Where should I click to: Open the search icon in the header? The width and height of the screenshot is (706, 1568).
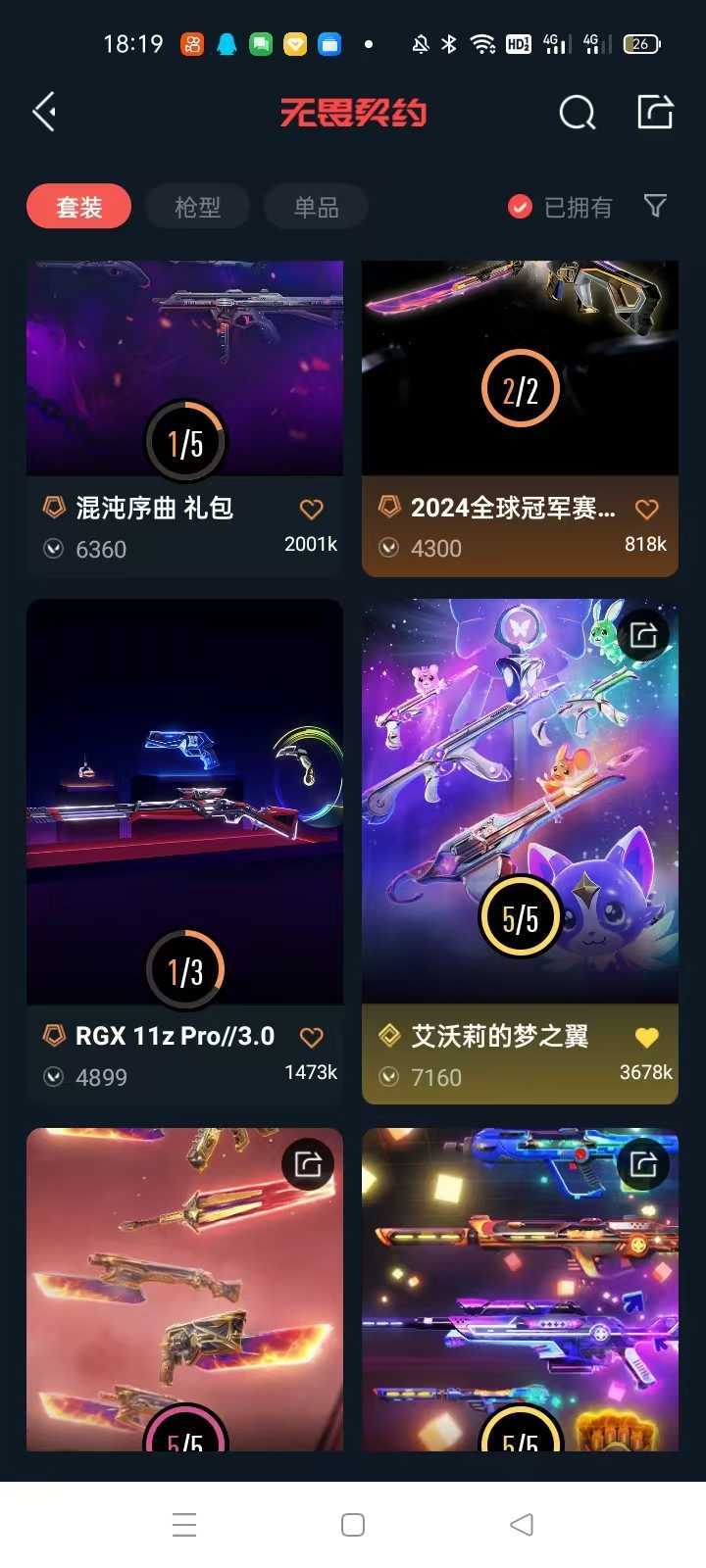tap(578, 113)
